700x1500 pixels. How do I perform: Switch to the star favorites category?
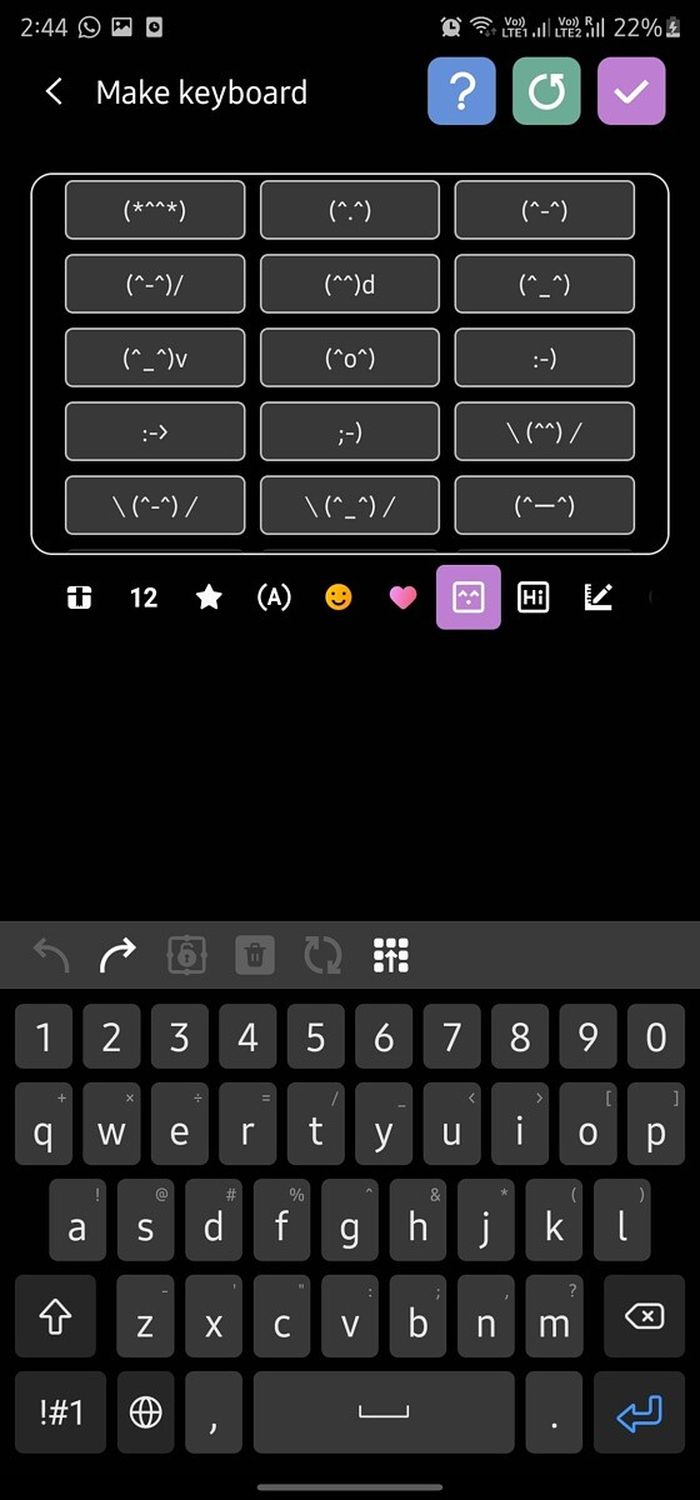tap(208, 598)
